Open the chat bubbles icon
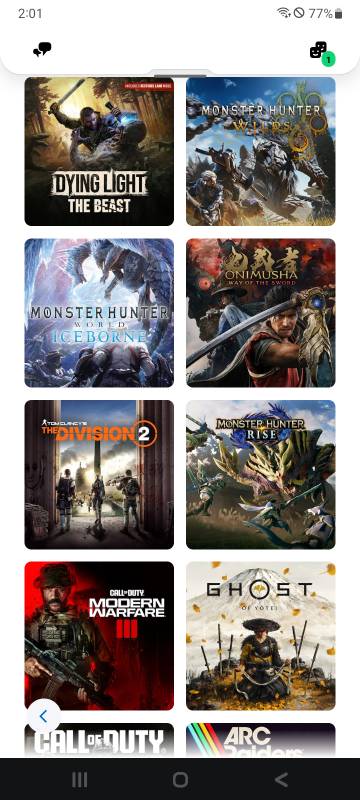 tap(42, 50)
